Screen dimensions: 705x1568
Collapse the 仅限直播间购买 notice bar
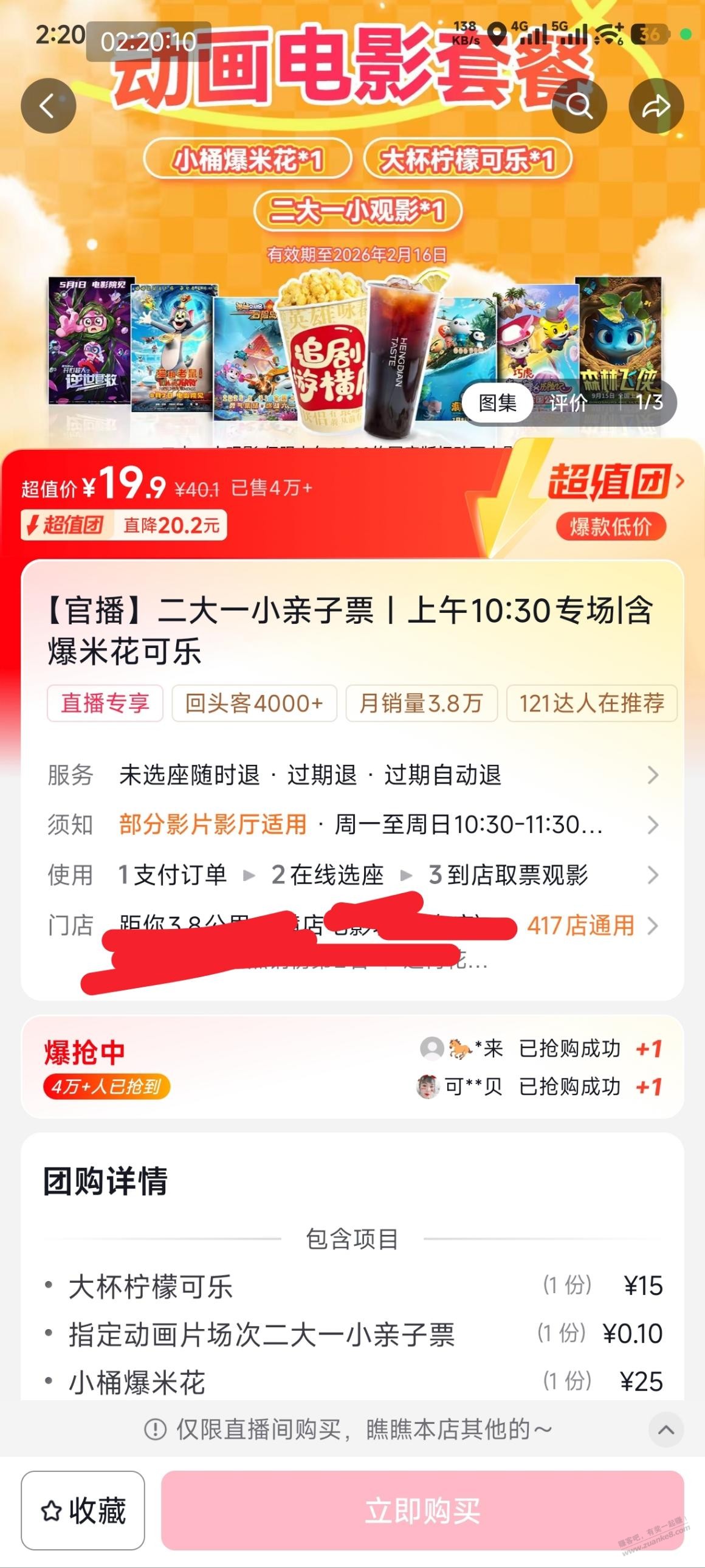[666, 1429]
